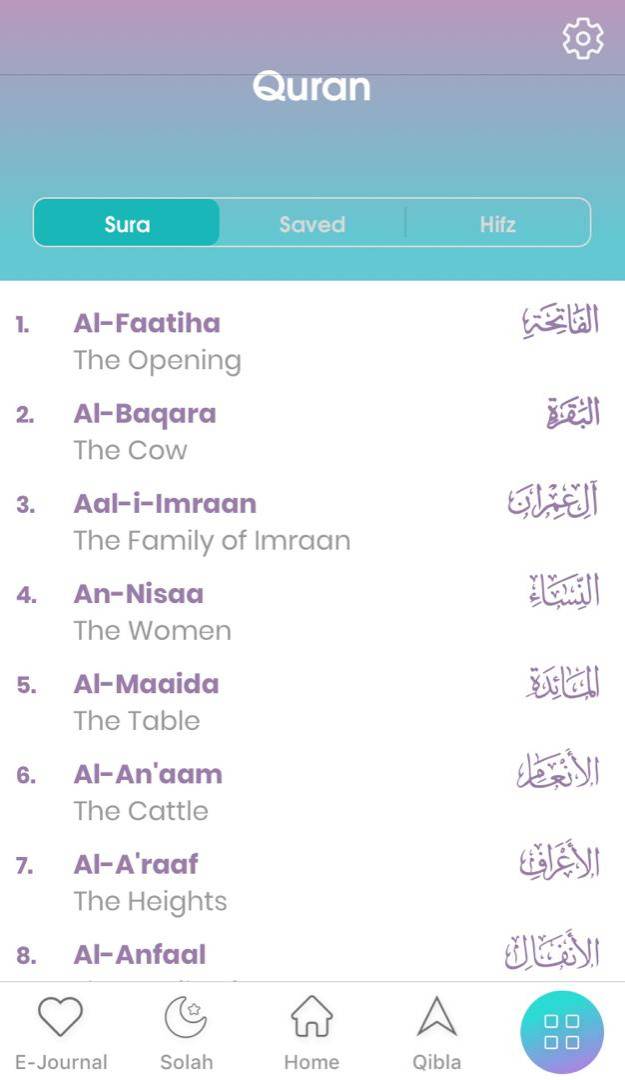Image resolution: width=625 pixels, height=1080 pixels.
Task: Open the settings gear icon
Action: (x=583, y=39)
